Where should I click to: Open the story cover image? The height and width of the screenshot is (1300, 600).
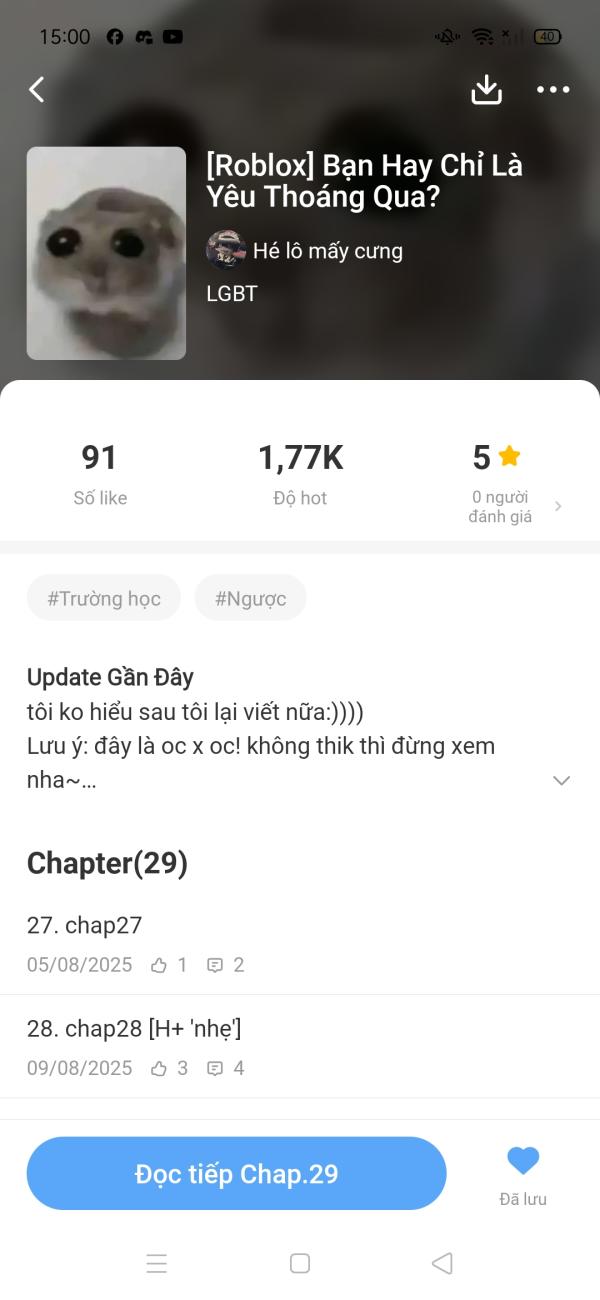106,253
